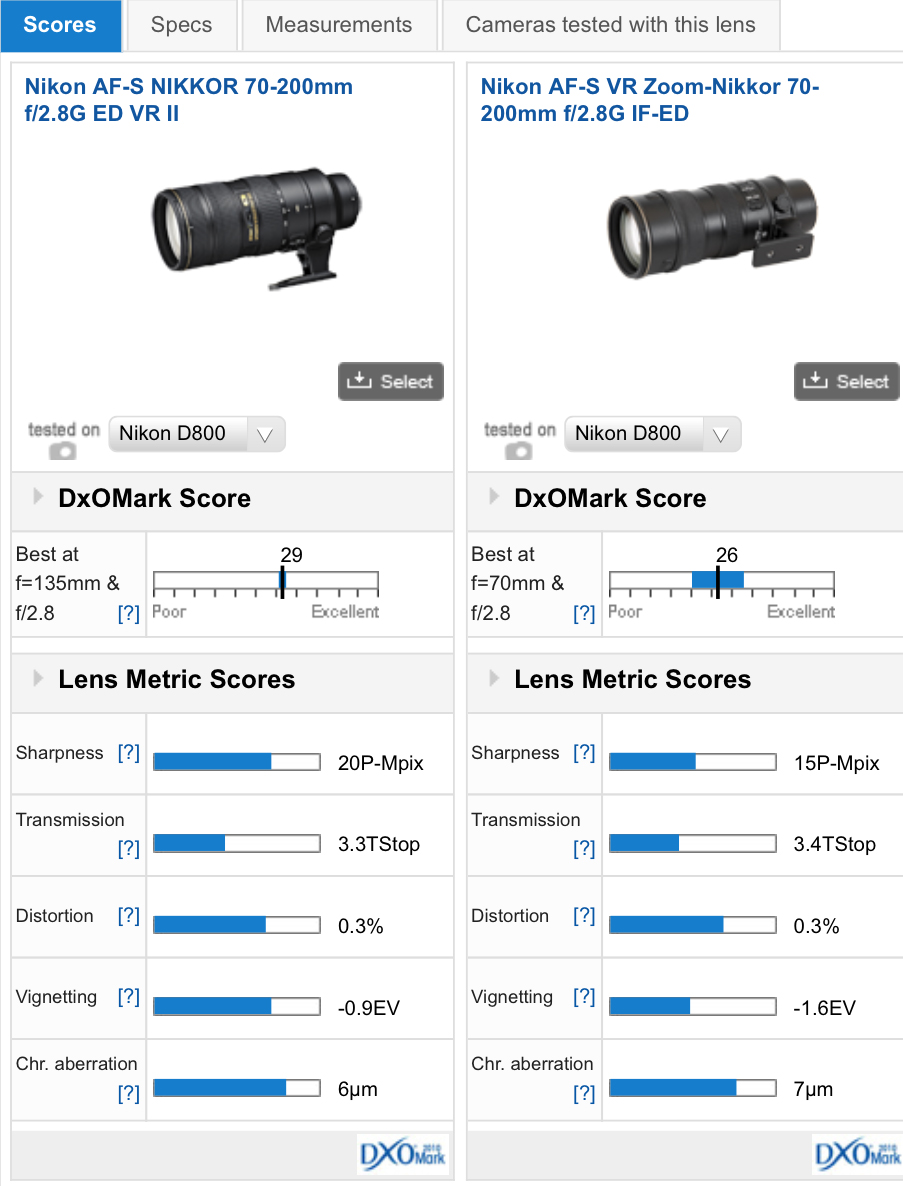Open Cameras tested with this lens tab
Image resolution: width=903 pixels, height=1186 pixels.
click(610, 25)
